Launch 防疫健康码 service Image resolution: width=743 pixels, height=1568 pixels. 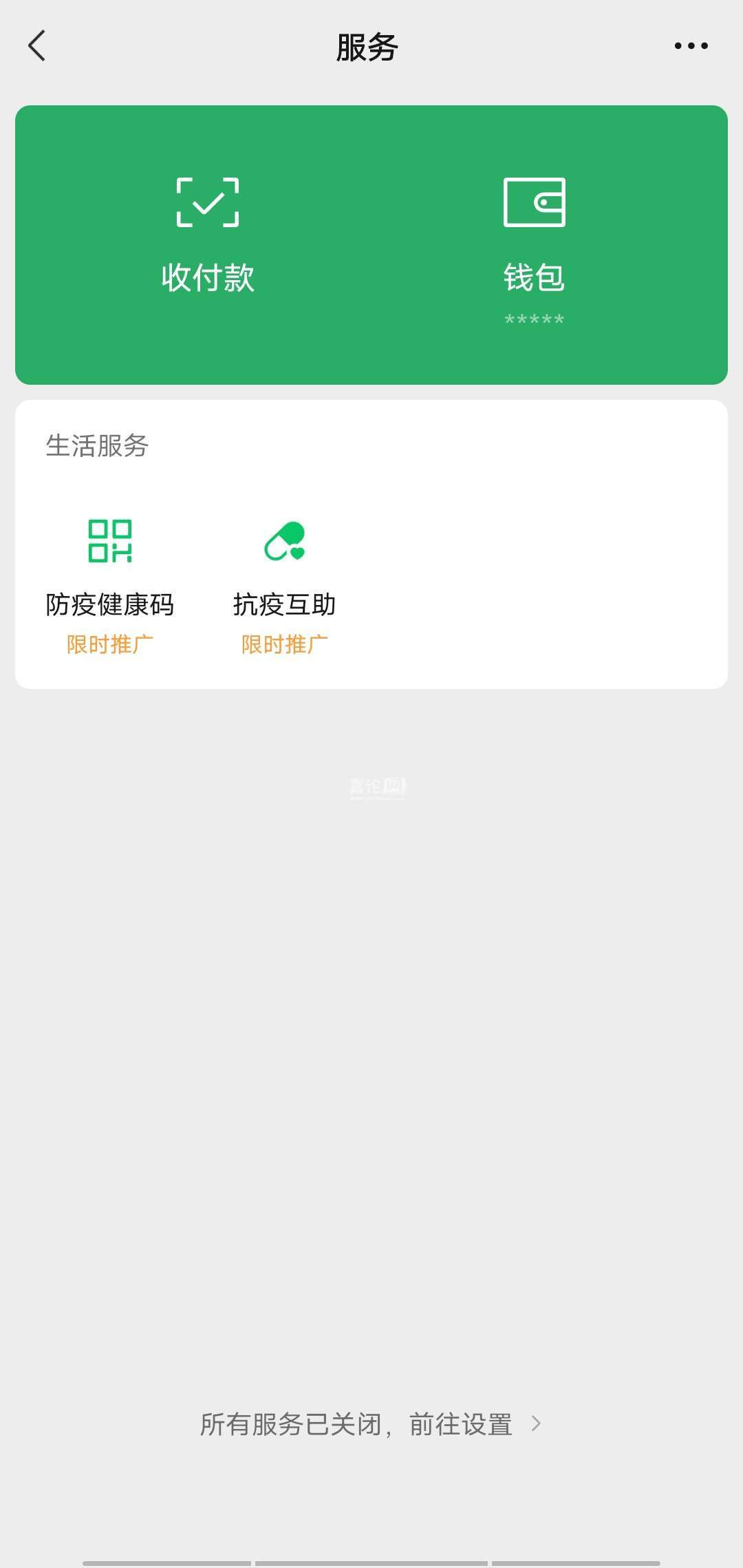pyautogui.click(x=110, y=577)
